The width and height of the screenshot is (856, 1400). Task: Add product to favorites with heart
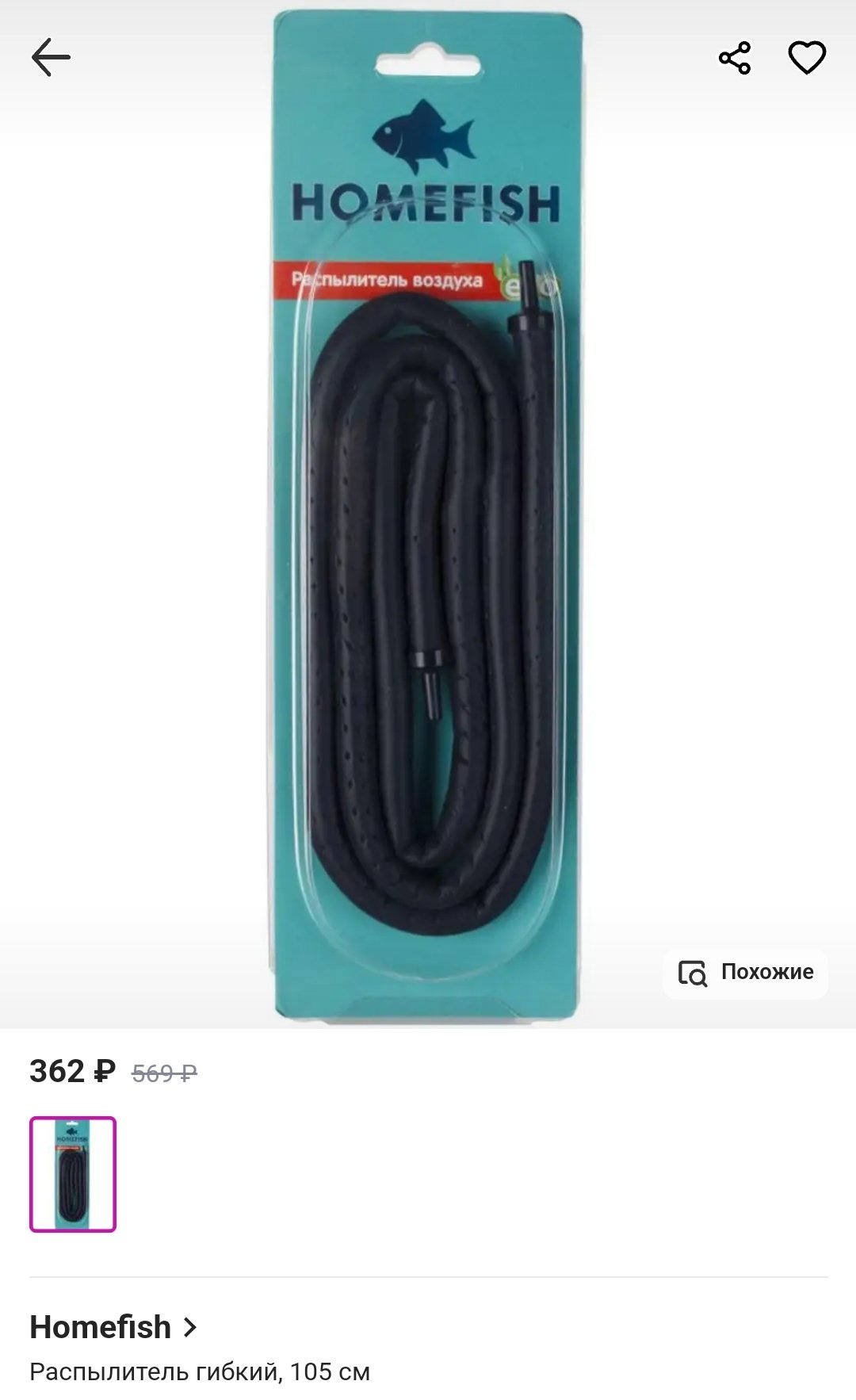pyautogui.click(x=807, y=58)
